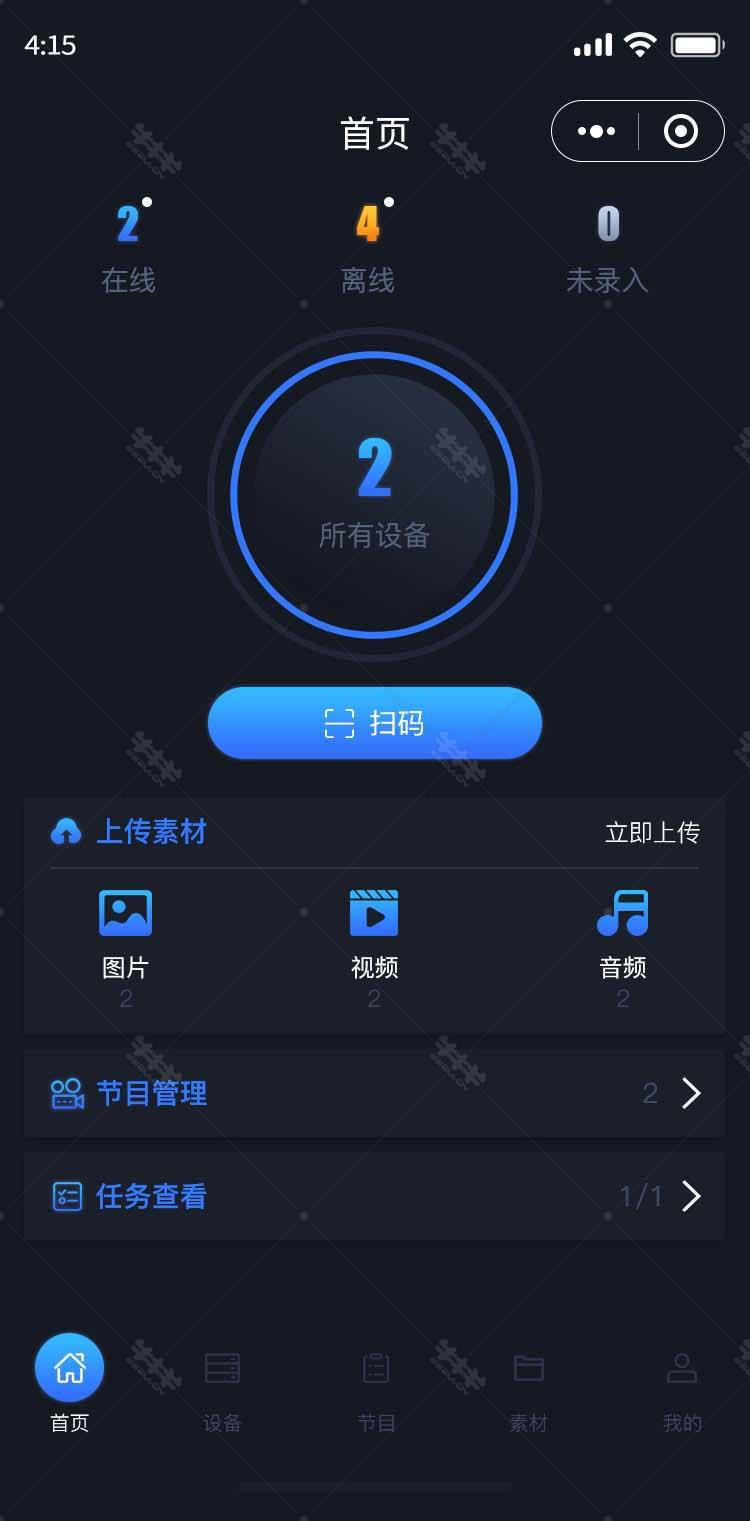This screenshot has width=750, height=1521.
Task: Open the 所有设备 circle
Action: (x=374, y=494)
